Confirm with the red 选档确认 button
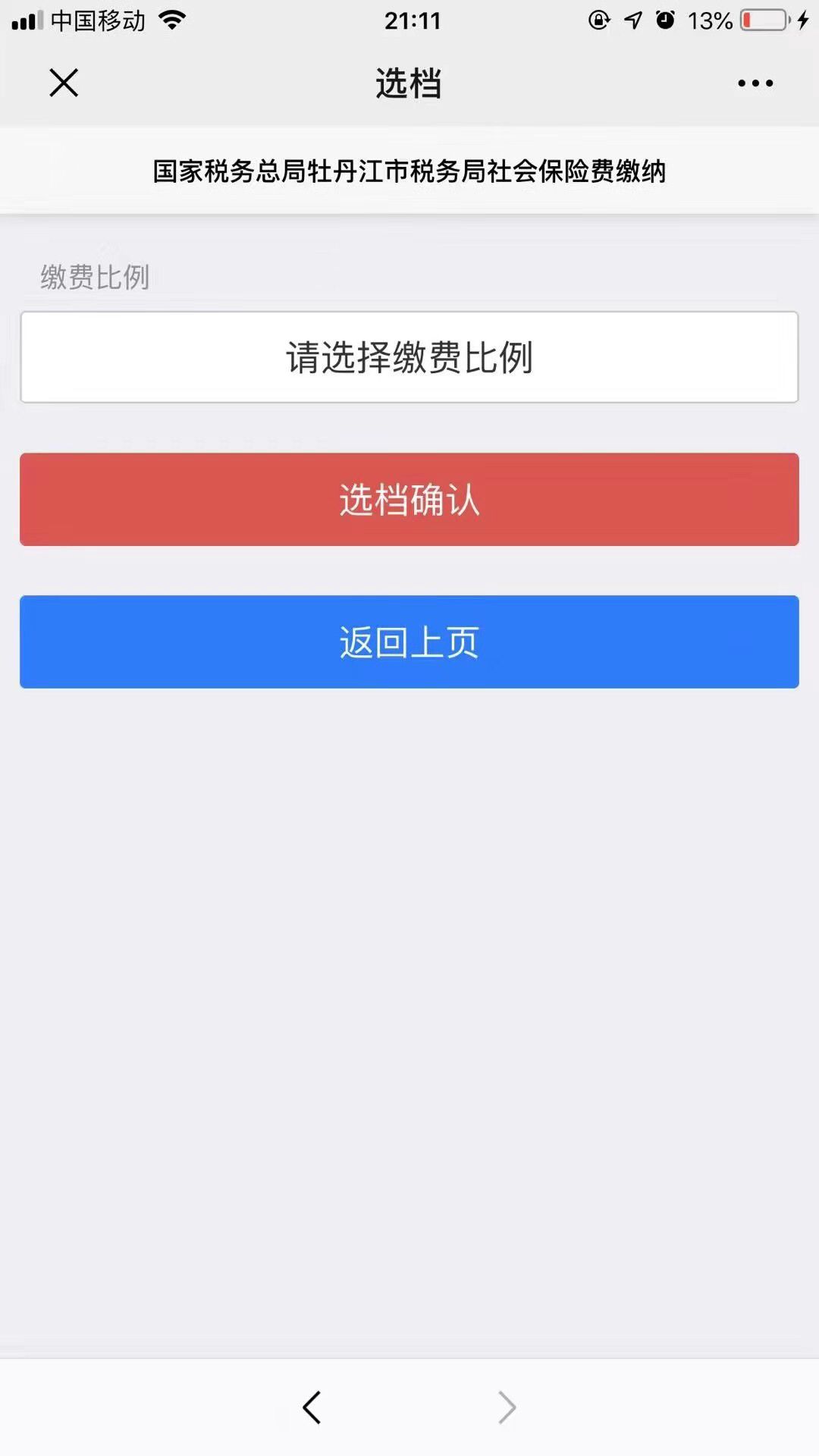Screen dimensions: 819x1456 point(409,500)
